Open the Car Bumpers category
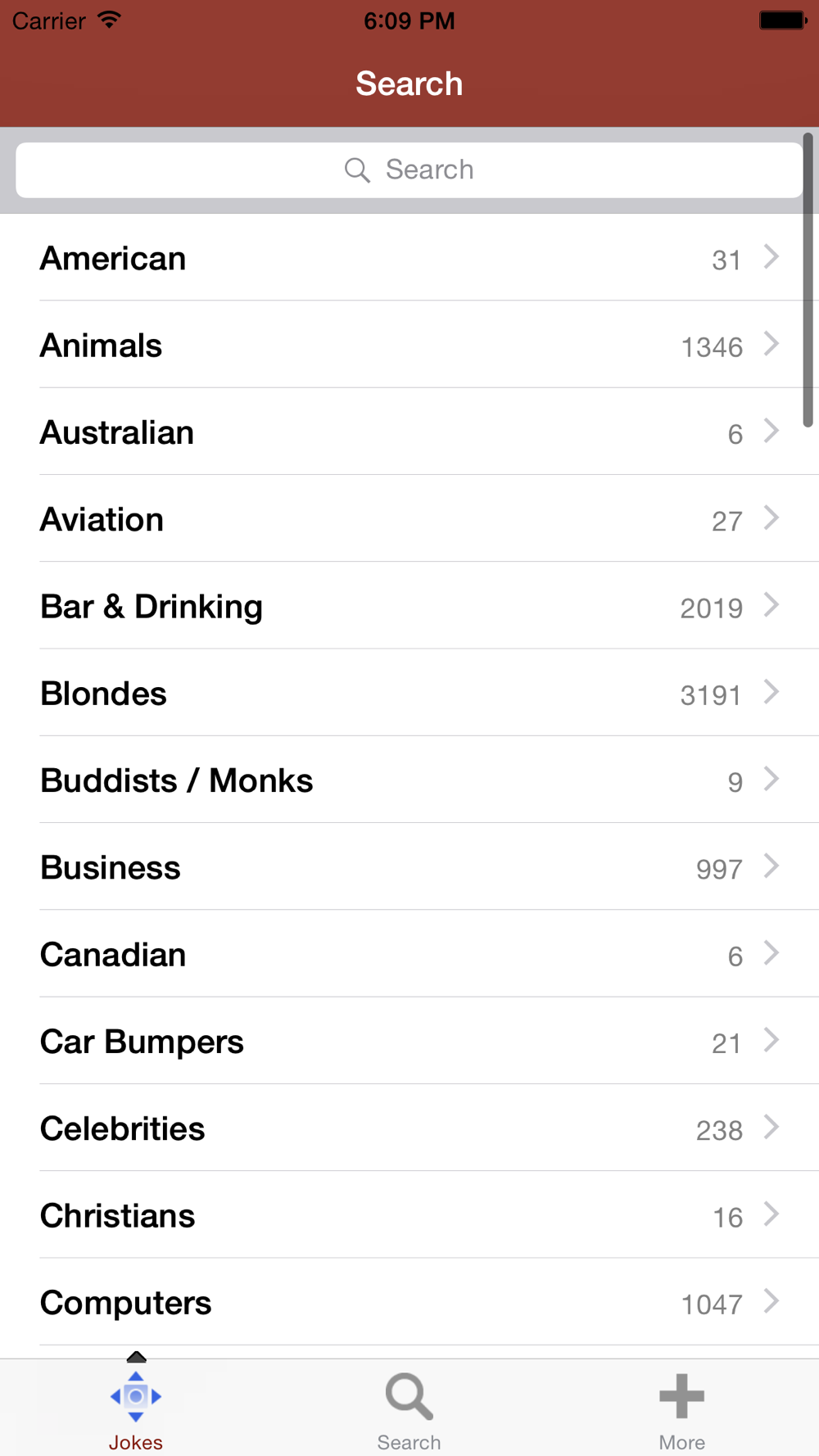This screenshot has height=1456, width=819. [x=409, y=1041]
